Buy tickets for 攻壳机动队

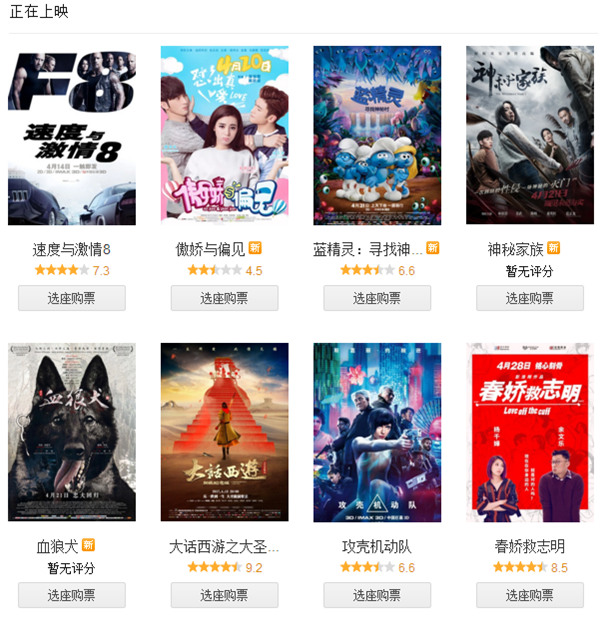coord(377,595)
